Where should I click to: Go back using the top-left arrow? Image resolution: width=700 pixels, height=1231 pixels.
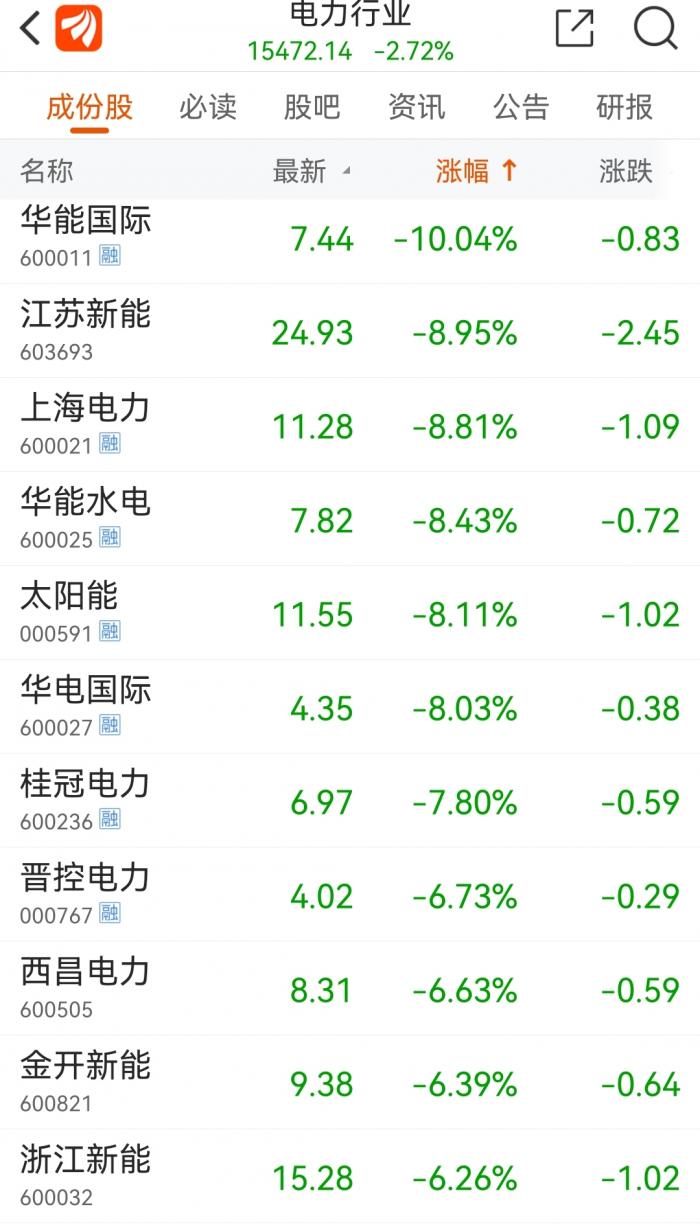tap(30, 29)
